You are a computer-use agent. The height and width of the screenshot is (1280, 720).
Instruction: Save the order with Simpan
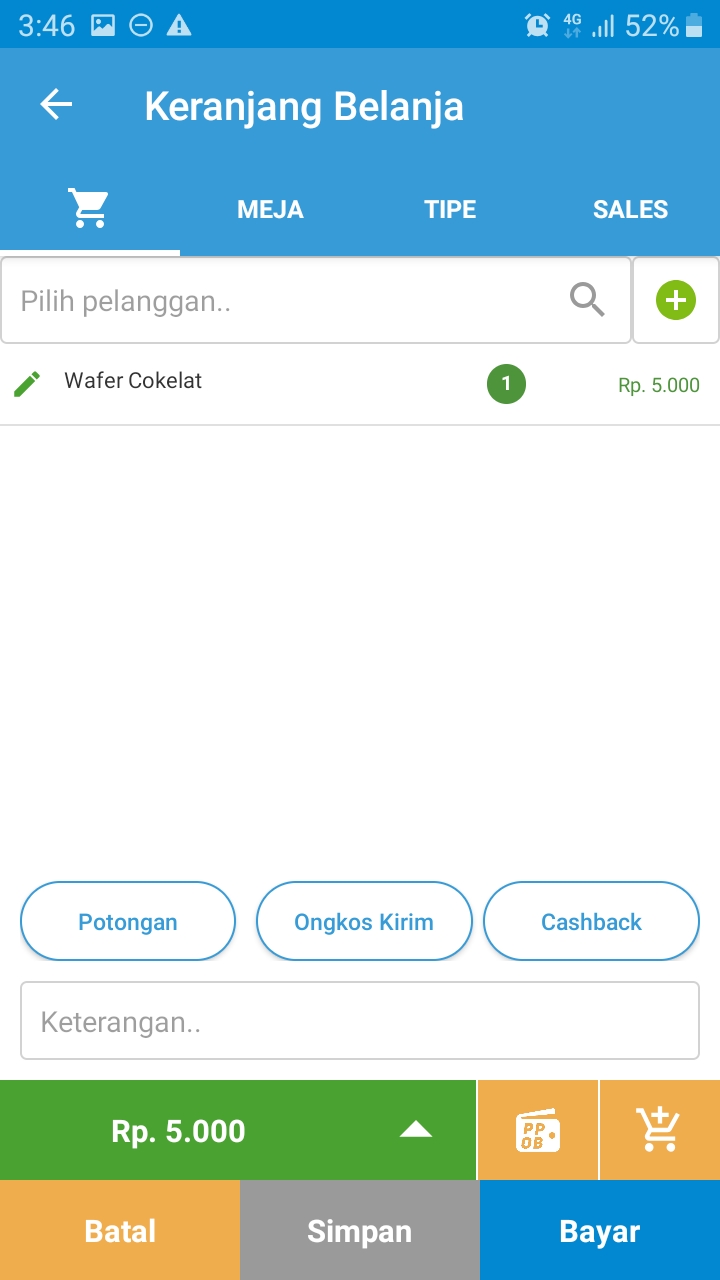(x=360, y=1230)
